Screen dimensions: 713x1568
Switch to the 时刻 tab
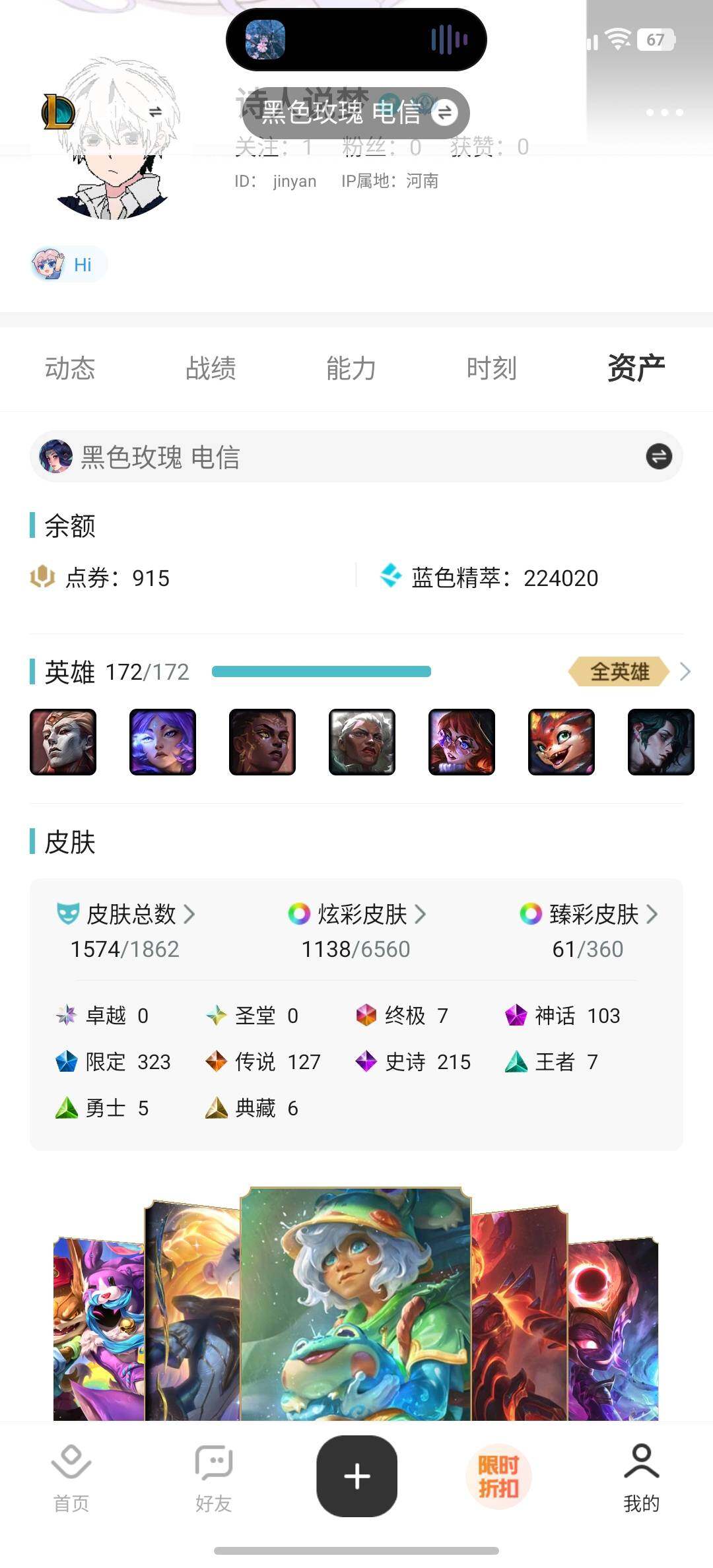point(491,368)
